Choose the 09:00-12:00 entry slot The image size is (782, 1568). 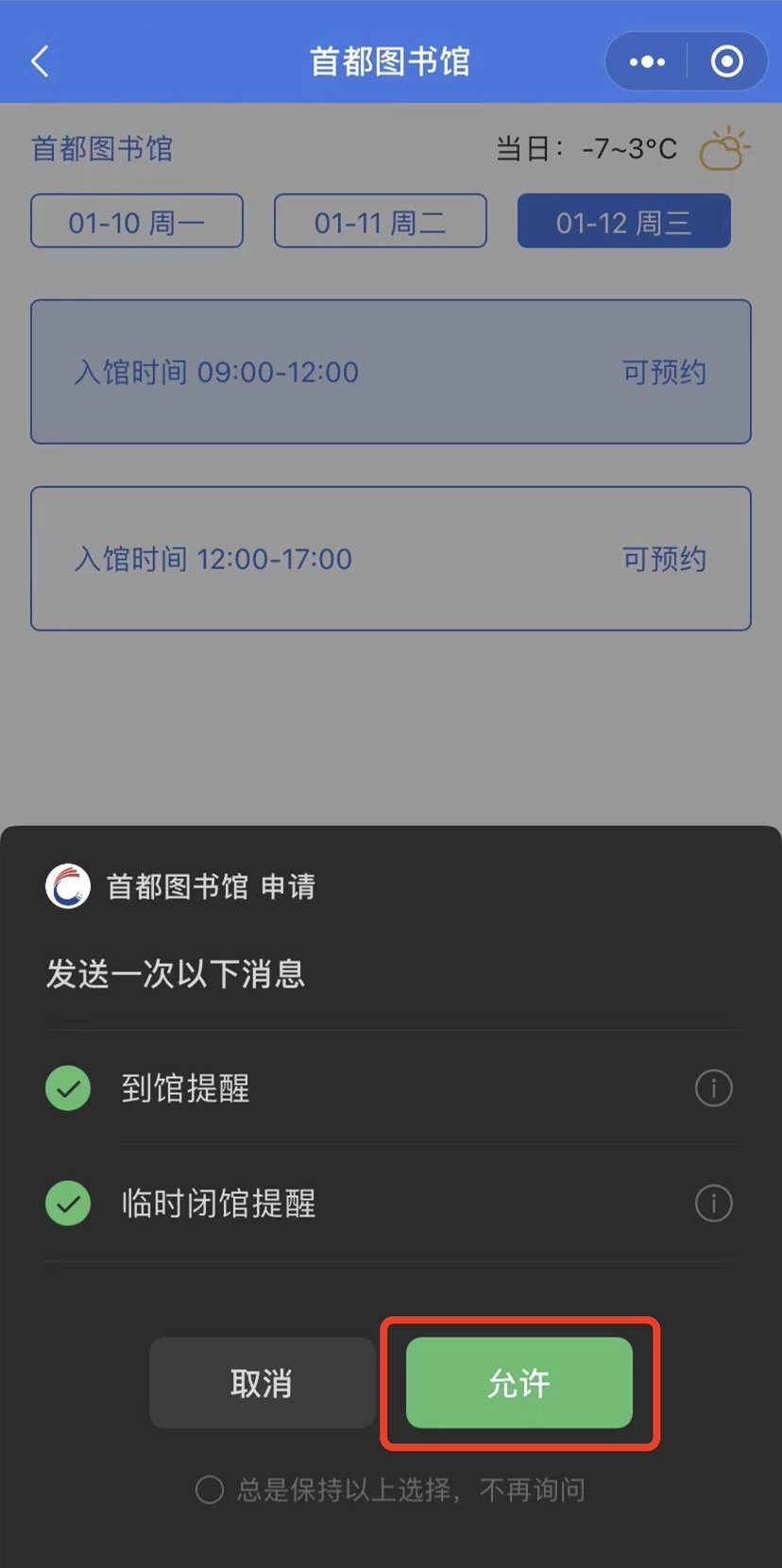390,372
